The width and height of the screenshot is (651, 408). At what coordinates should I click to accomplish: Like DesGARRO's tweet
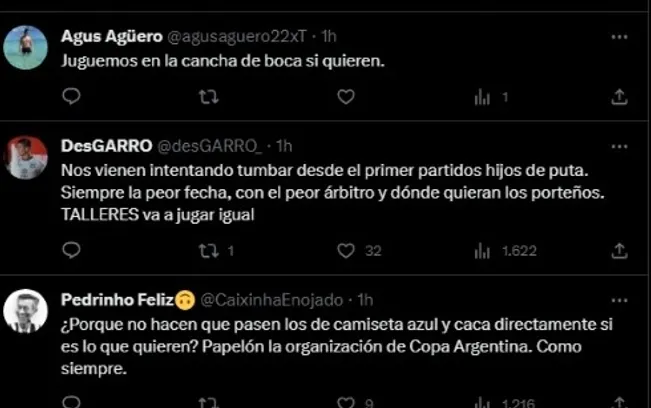[x=346, y=250]
